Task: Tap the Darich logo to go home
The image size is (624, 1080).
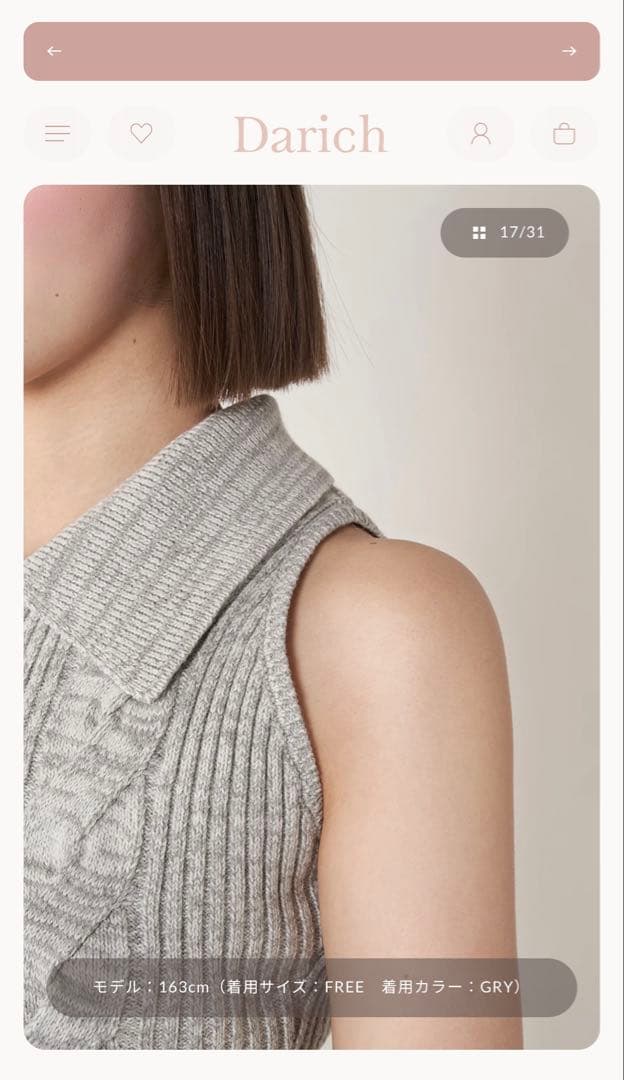Action: click(x=310, y=135)
